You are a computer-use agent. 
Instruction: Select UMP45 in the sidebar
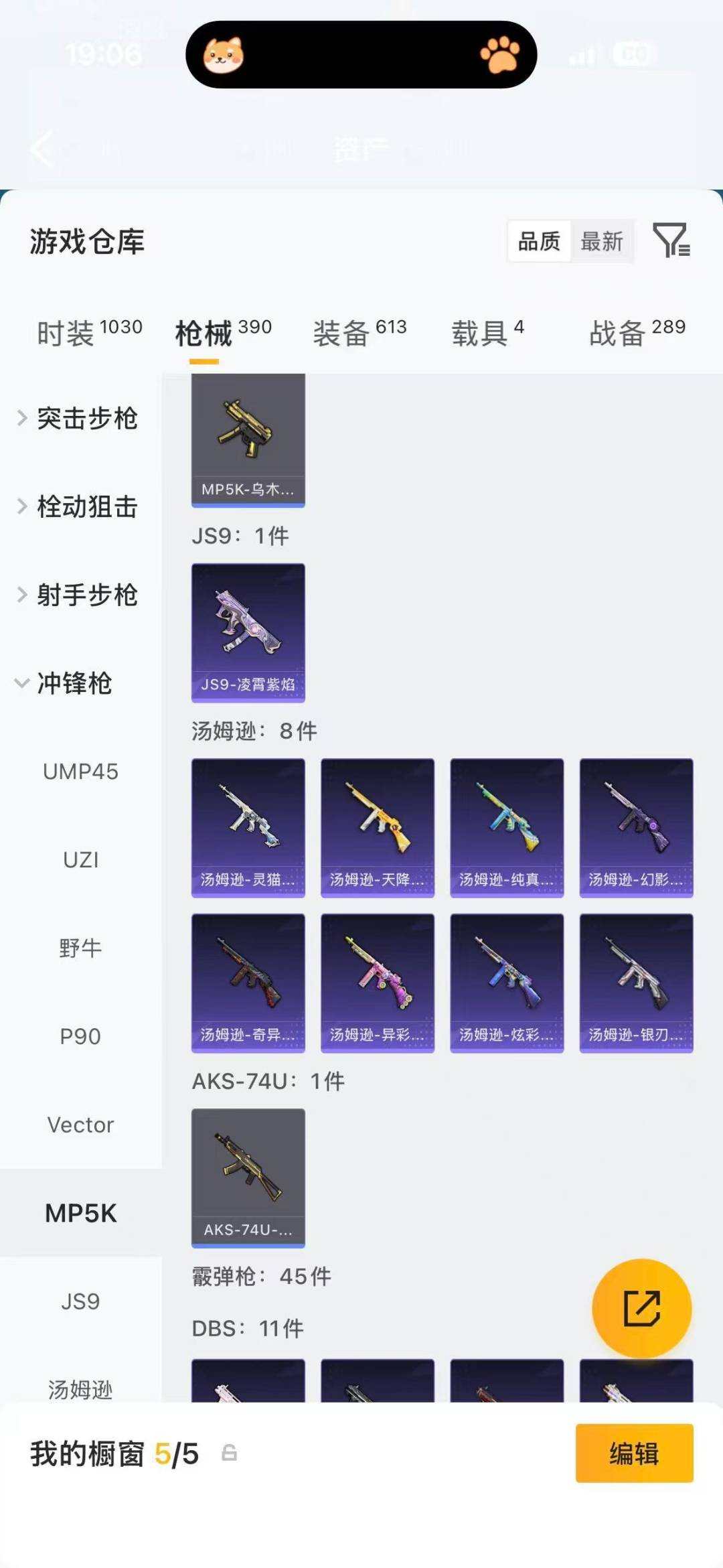80,772
